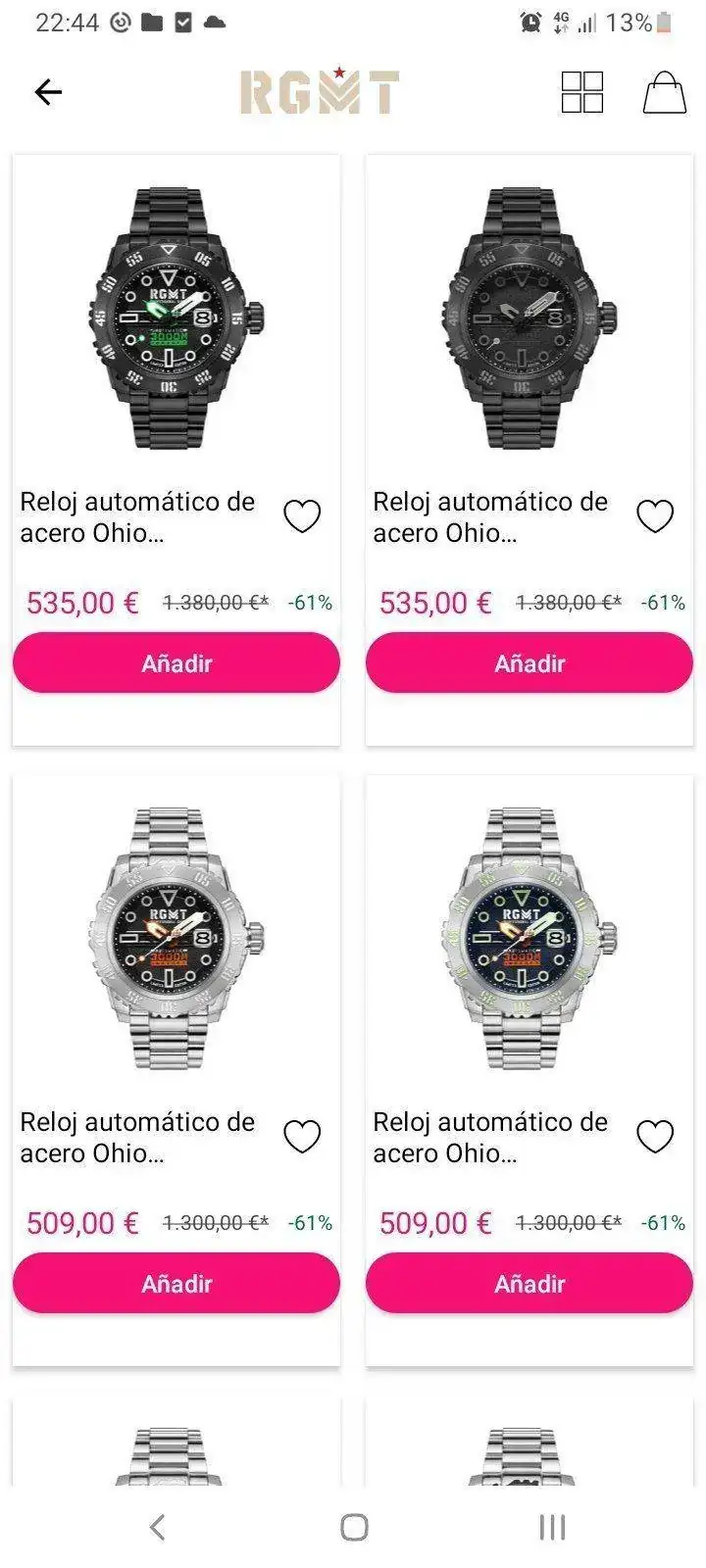Change the grid layout view
The width and height of the screenshot is (706, 1568).
pyautogui.click(x=581, y=92)
